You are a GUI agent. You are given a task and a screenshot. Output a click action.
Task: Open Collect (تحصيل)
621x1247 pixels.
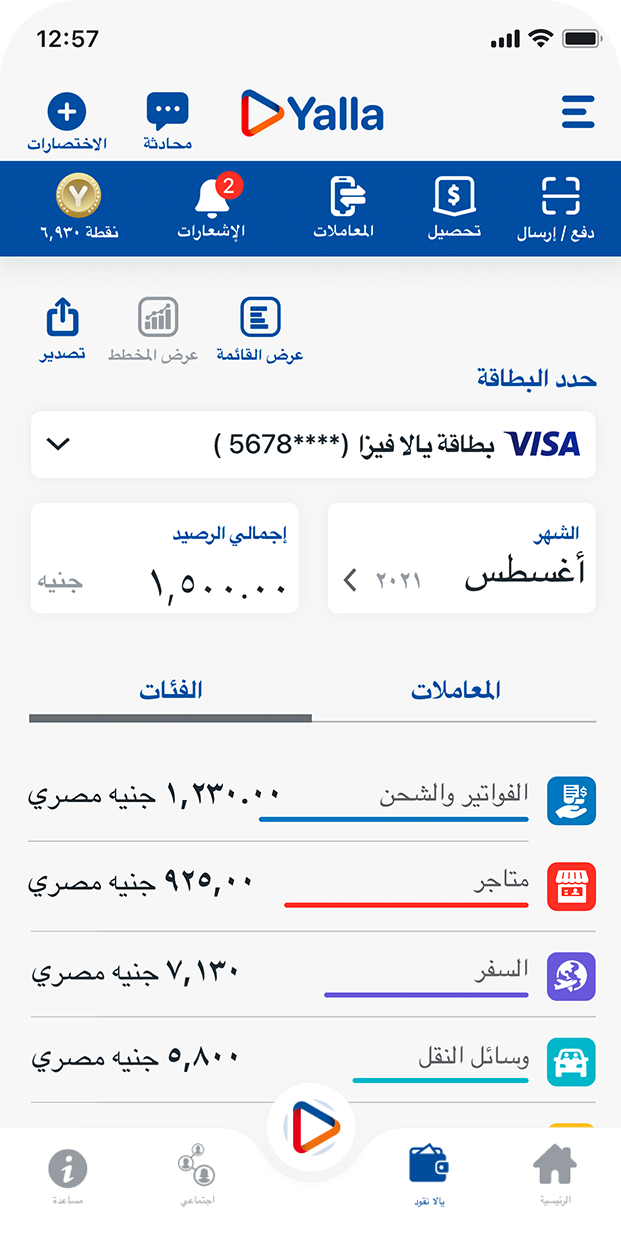(x=454, y=208)
